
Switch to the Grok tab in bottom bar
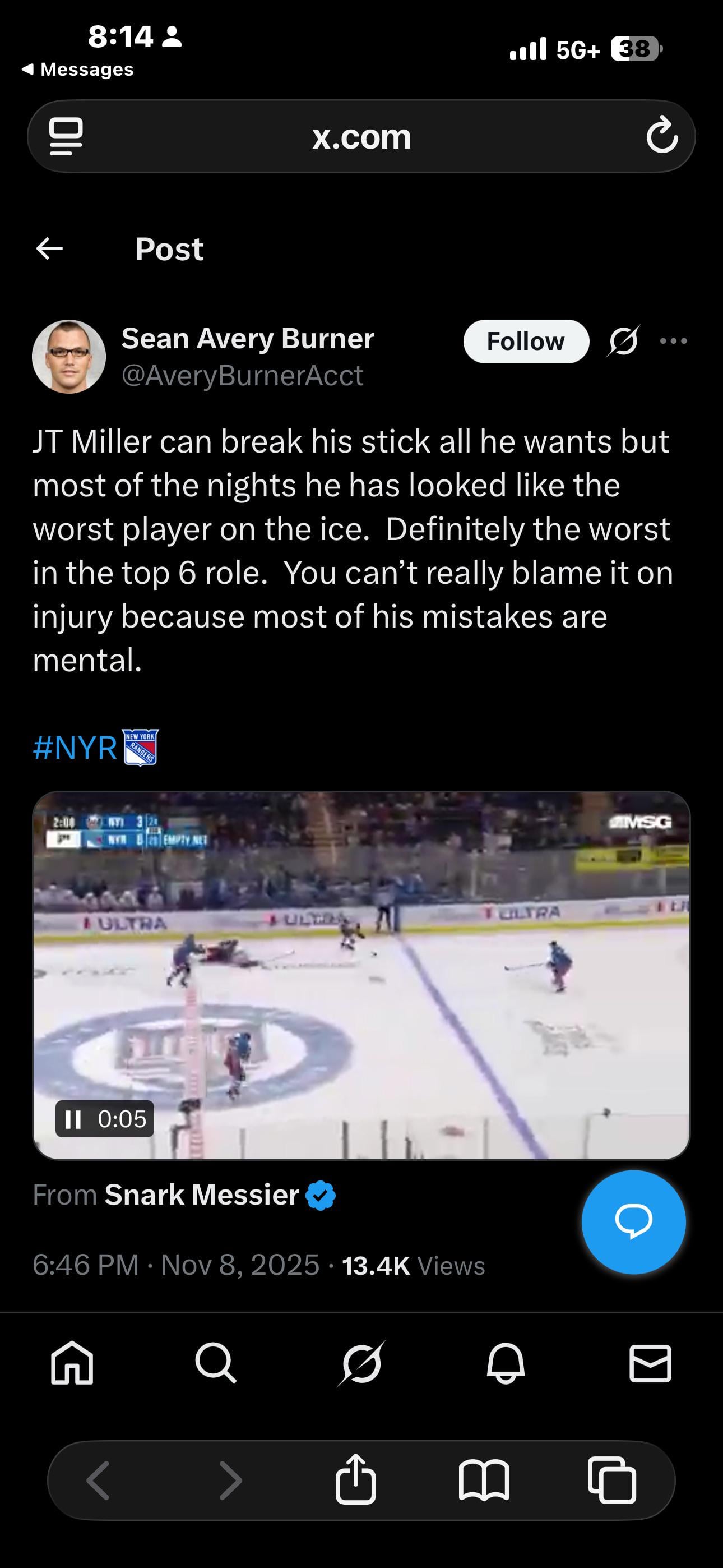click(361, 1363)
